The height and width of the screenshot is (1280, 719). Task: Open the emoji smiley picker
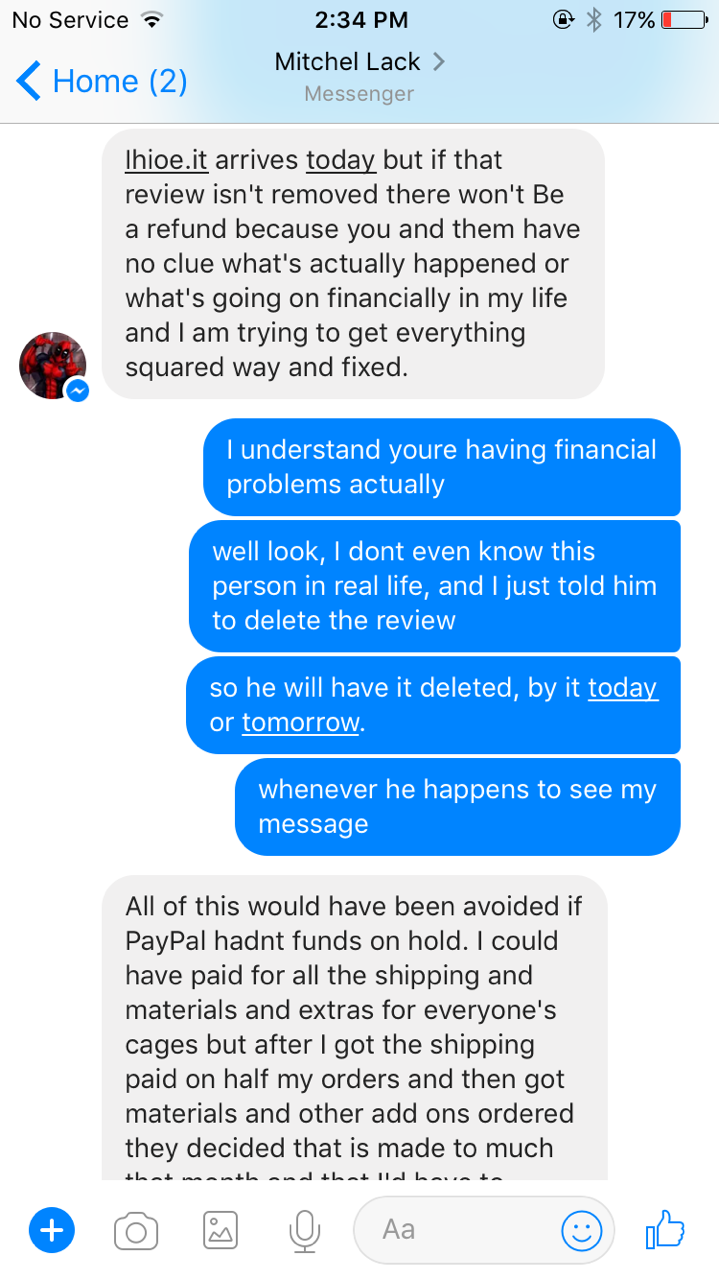[581, 1231]
